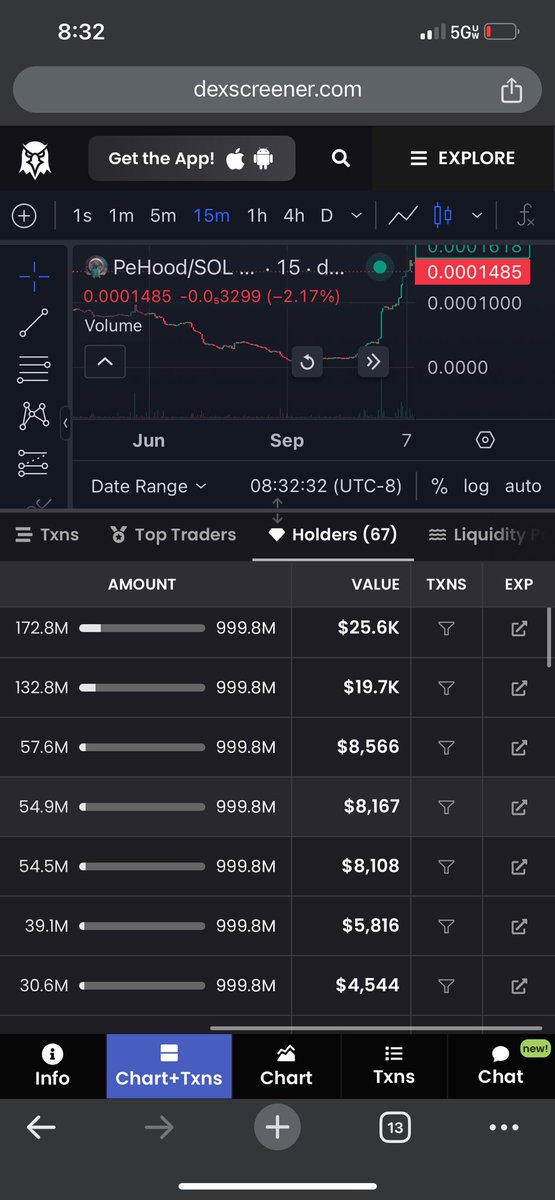Switch to the Txns tab above the table
Viewport: 555px width, 1200px height.
(48, 535)
